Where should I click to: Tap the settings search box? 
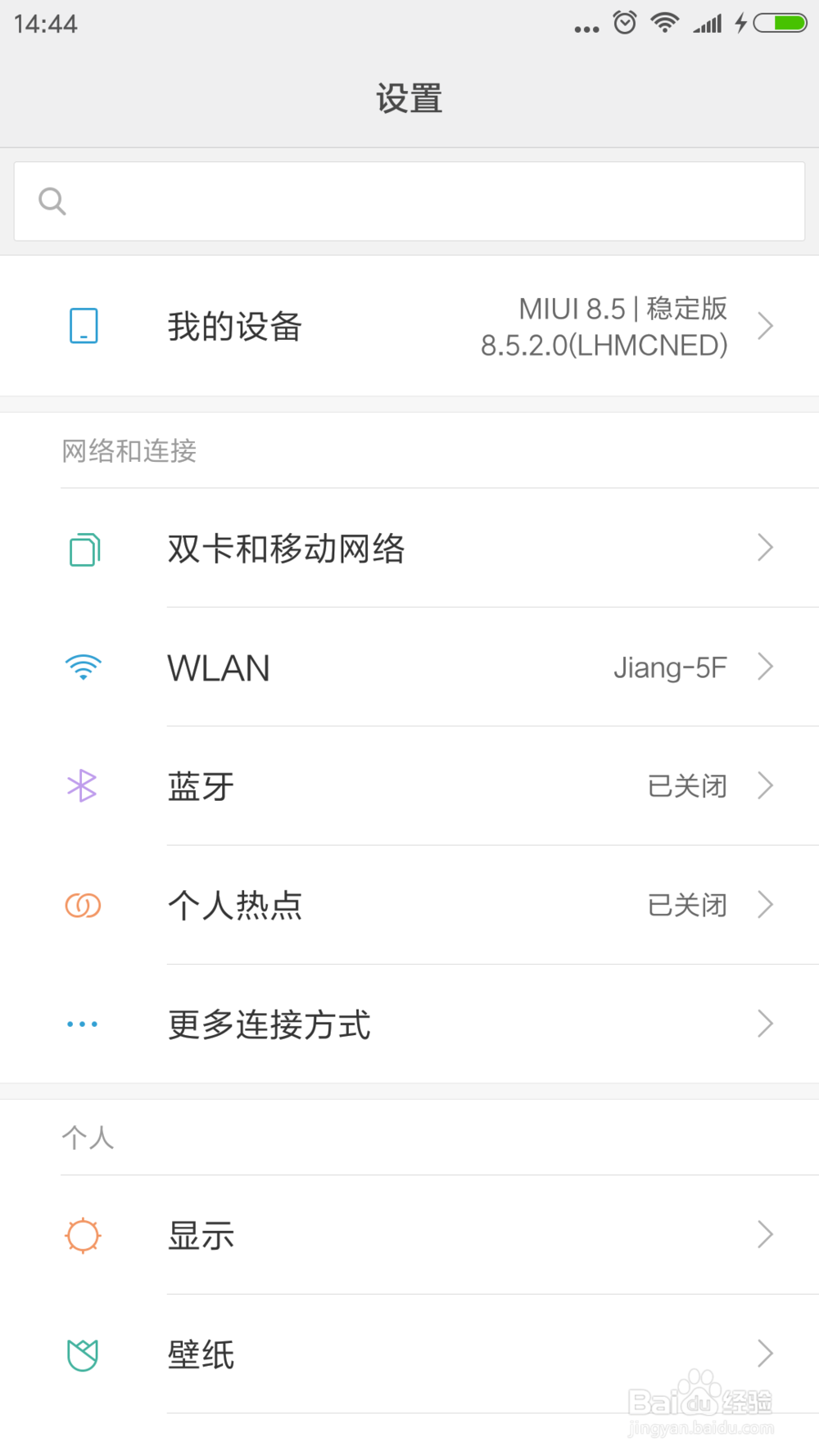409,201
